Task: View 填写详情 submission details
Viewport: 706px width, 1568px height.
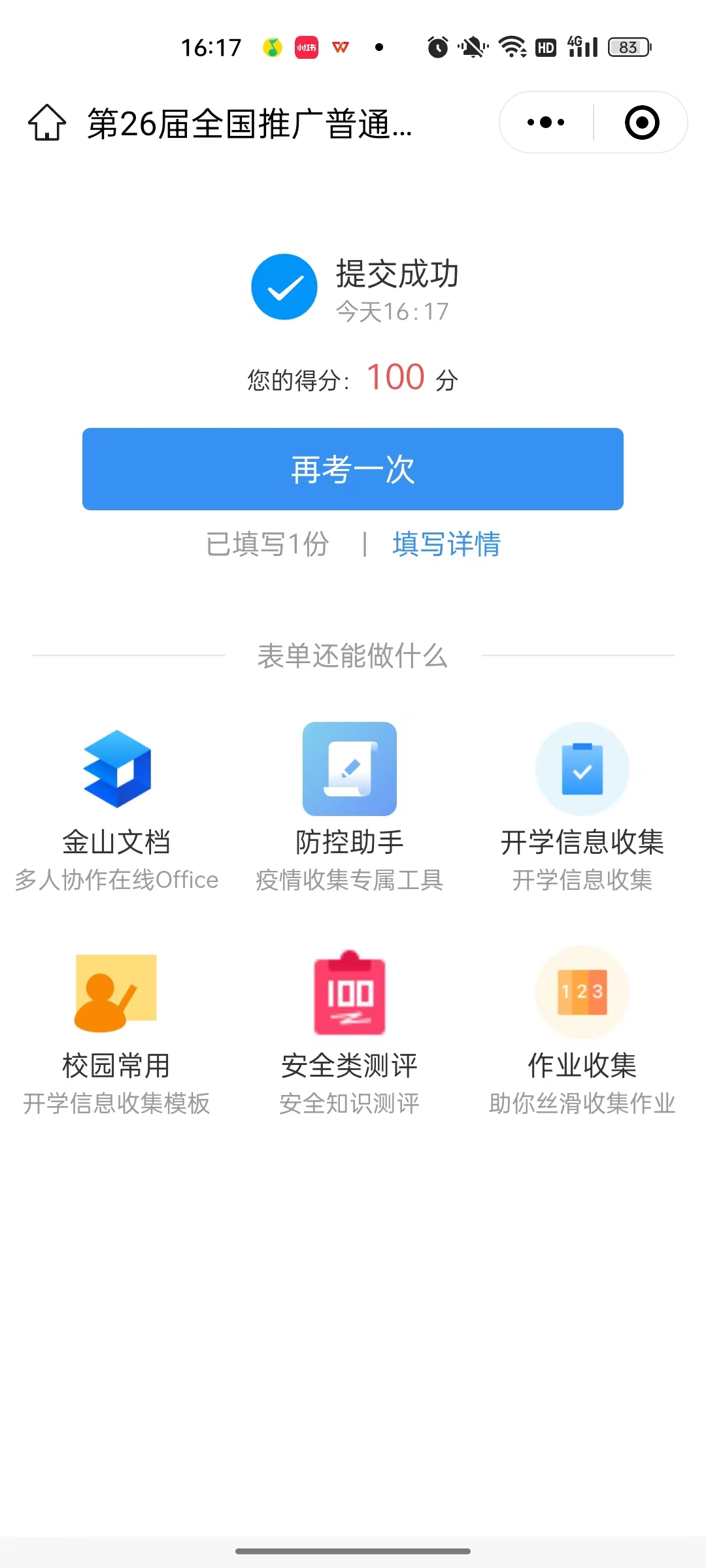Action: point(446,544)
